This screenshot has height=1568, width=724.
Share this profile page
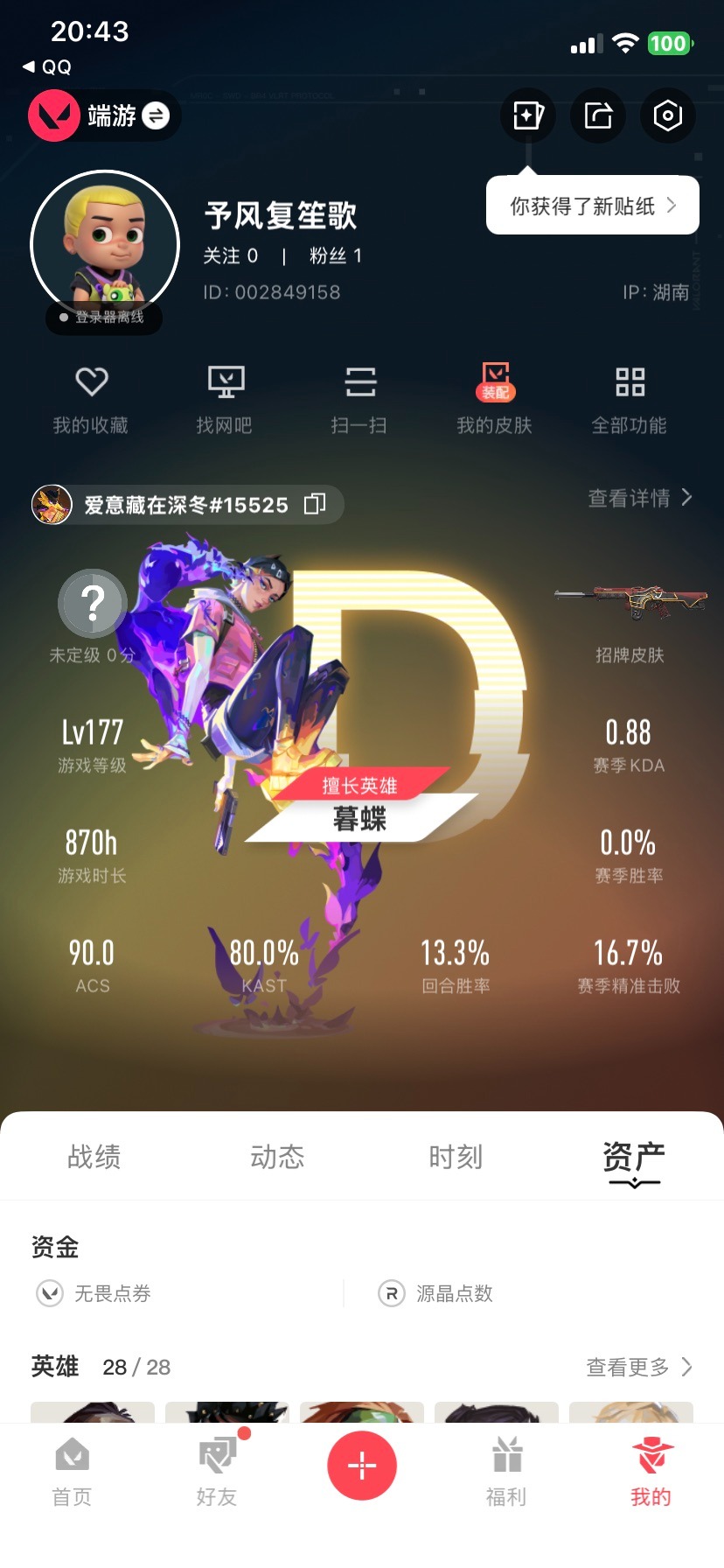(x=598, y=115)
